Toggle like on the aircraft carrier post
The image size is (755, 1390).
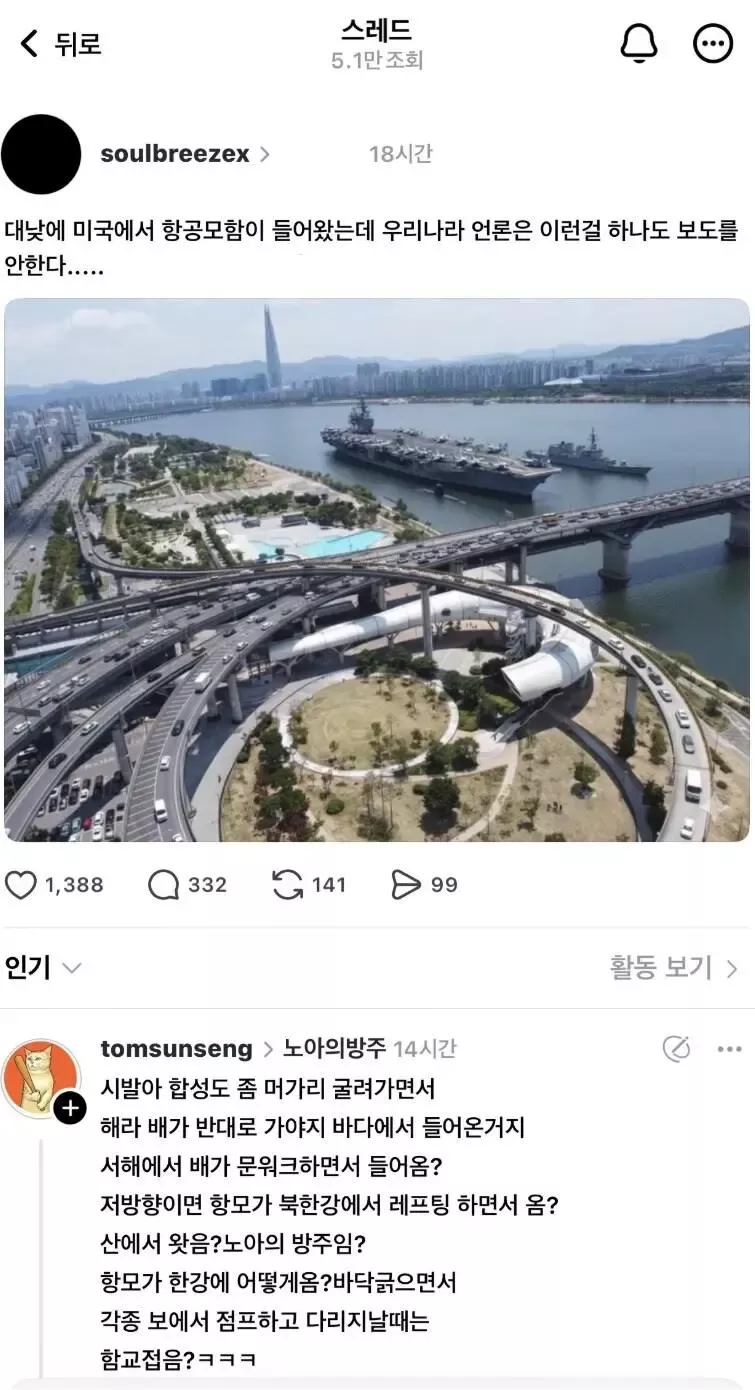24,884
